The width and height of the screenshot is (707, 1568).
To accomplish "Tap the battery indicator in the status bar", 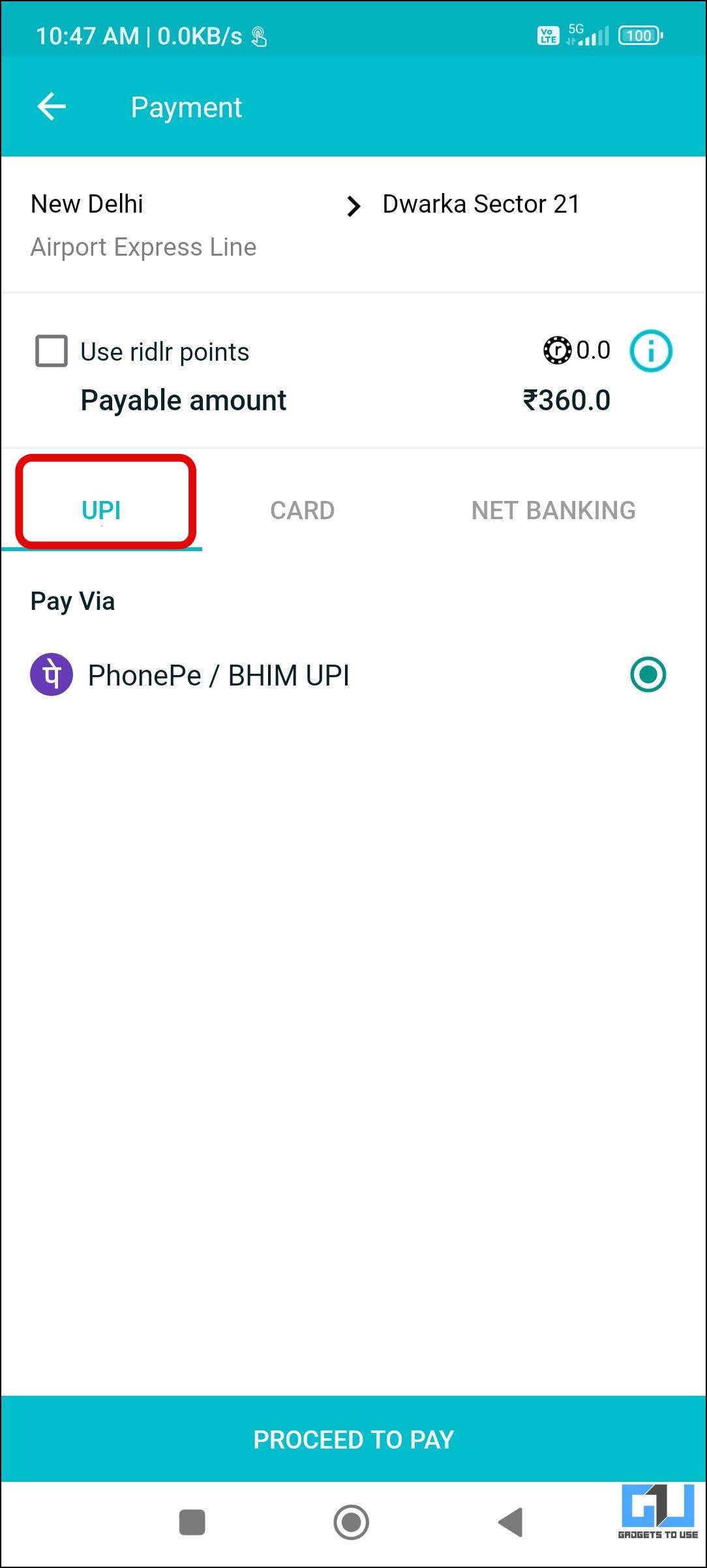I will (x=639, y=35).
